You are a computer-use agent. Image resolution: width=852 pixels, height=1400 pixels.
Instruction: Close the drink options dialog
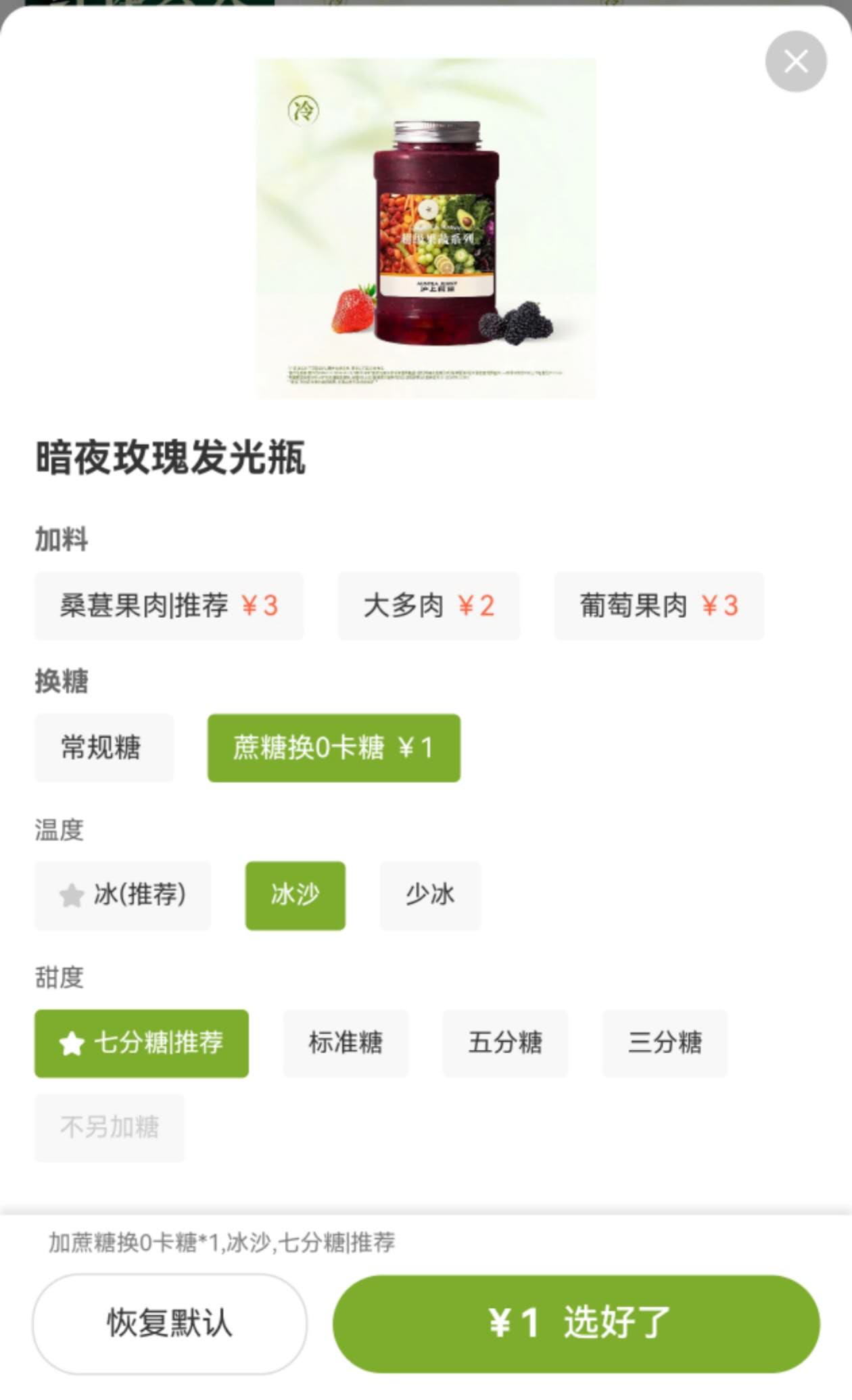pos(795,62)
